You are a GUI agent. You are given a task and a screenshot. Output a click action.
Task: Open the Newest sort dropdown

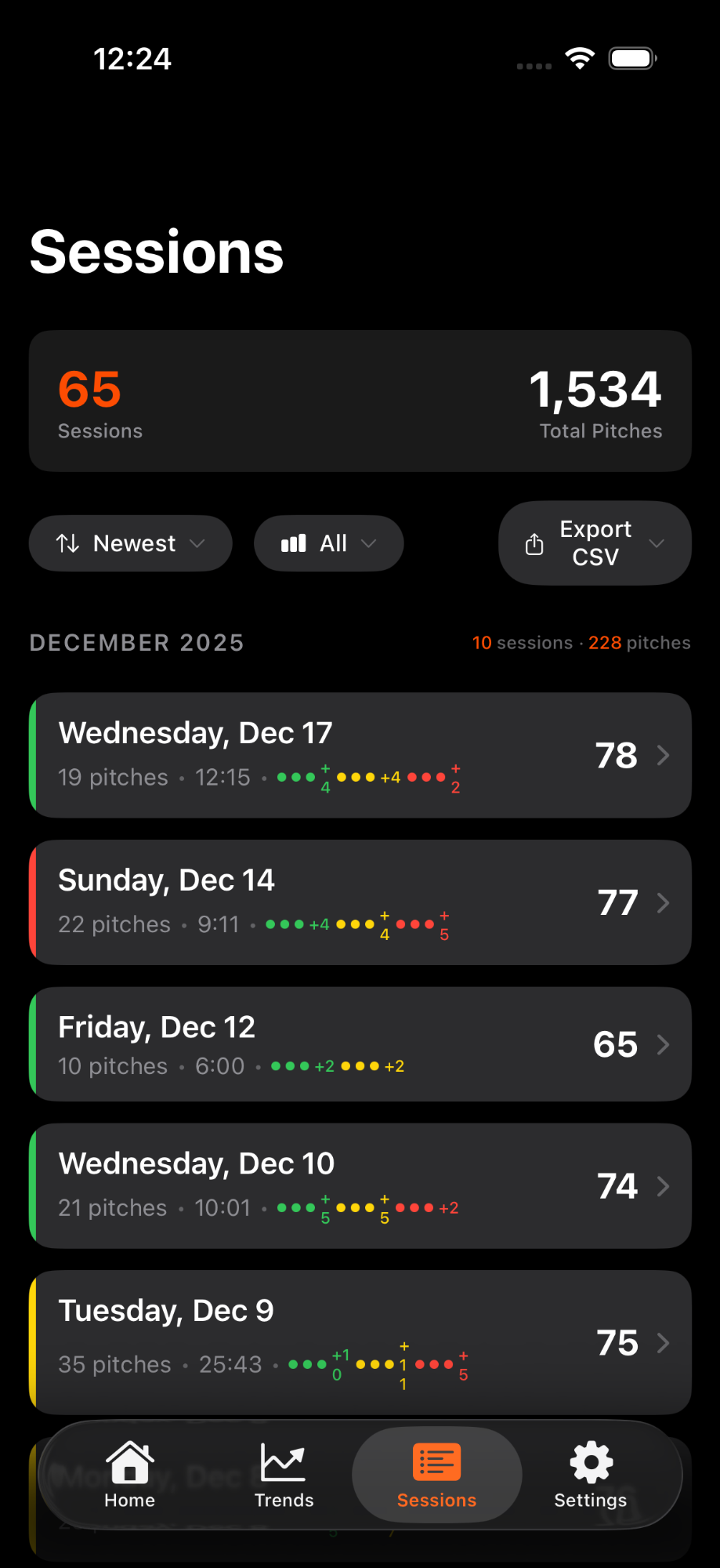coord(130,543)
